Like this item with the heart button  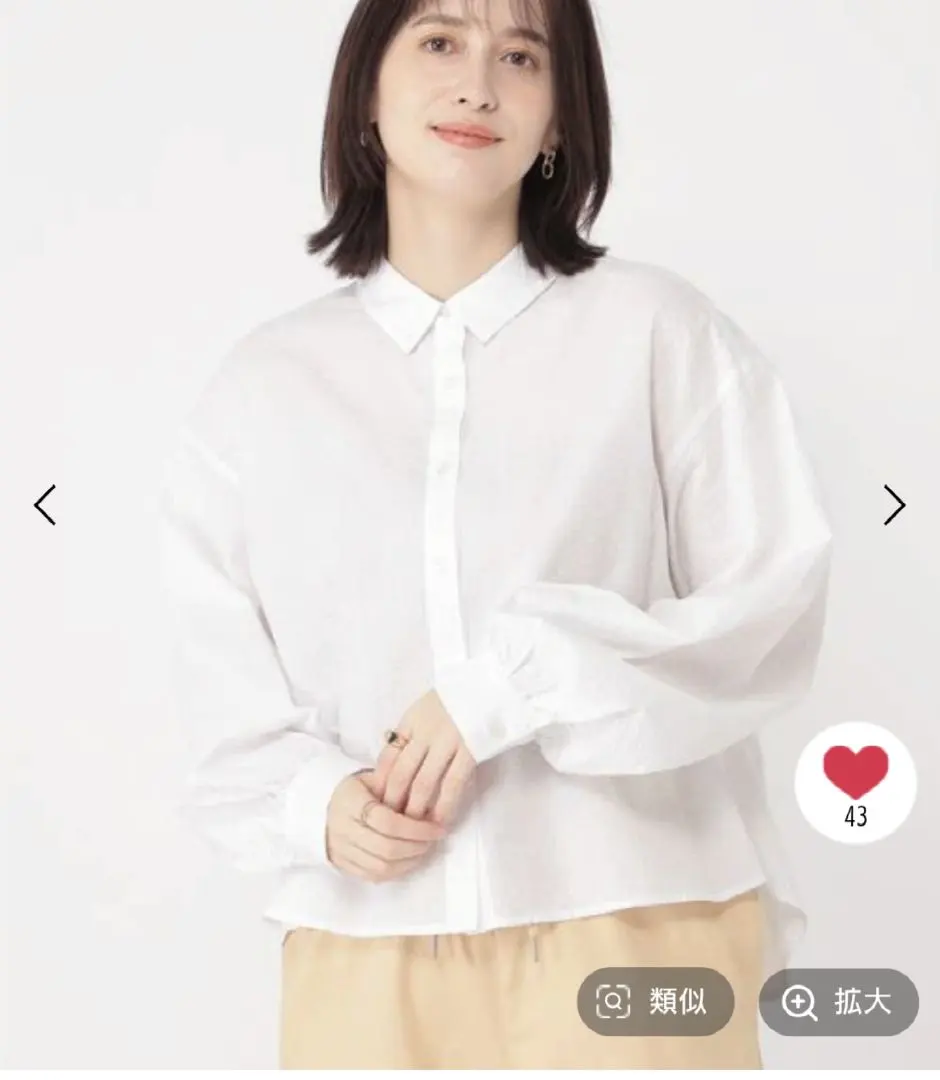point(855,781)
